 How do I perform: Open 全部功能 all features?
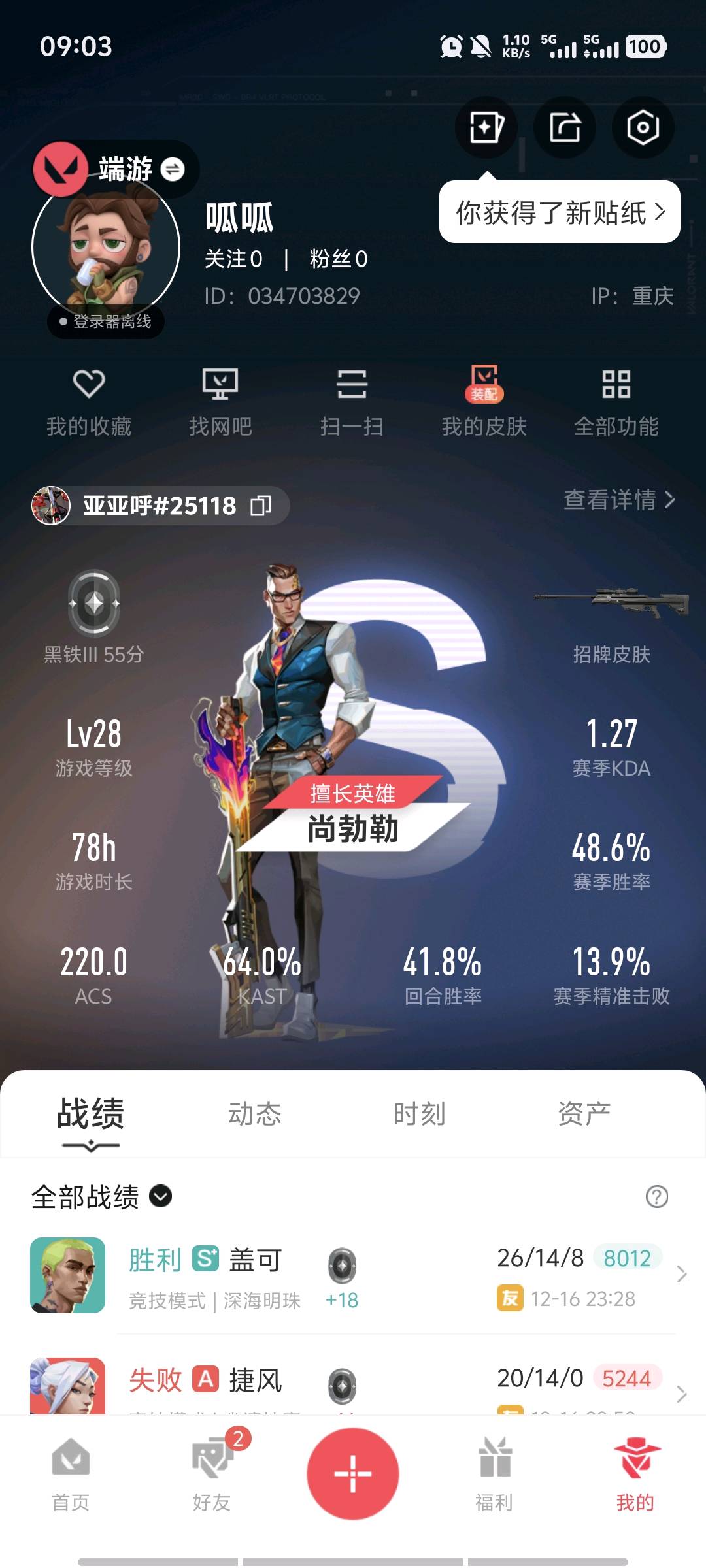616,400
